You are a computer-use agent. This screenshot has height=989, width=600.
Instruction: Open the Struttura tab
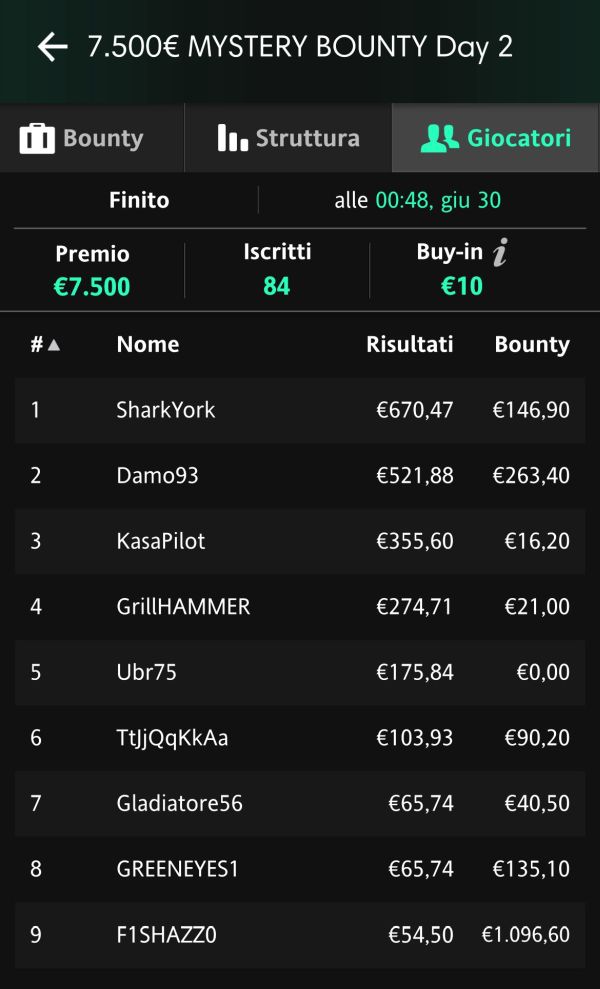click(288, 138)
